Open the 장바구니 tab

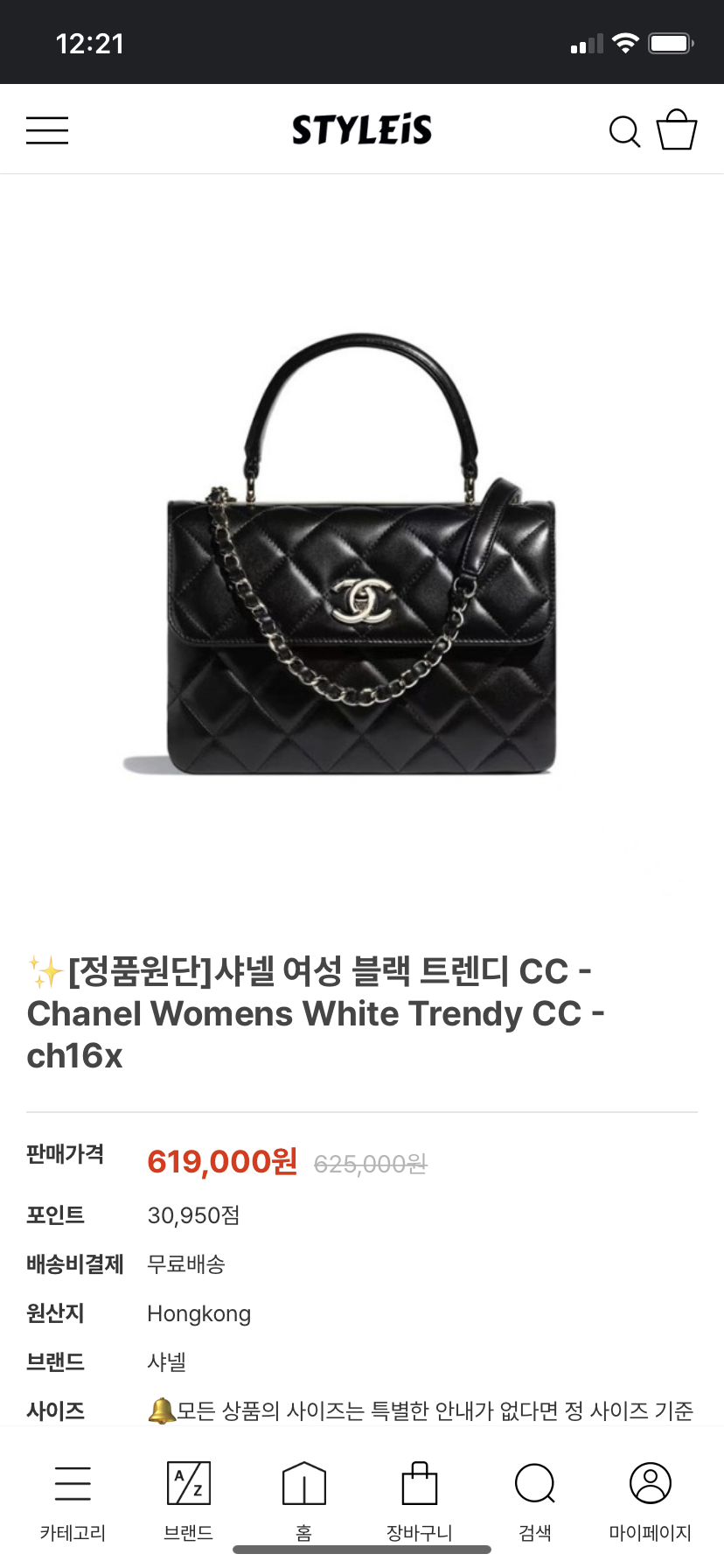click(420, 1500)
